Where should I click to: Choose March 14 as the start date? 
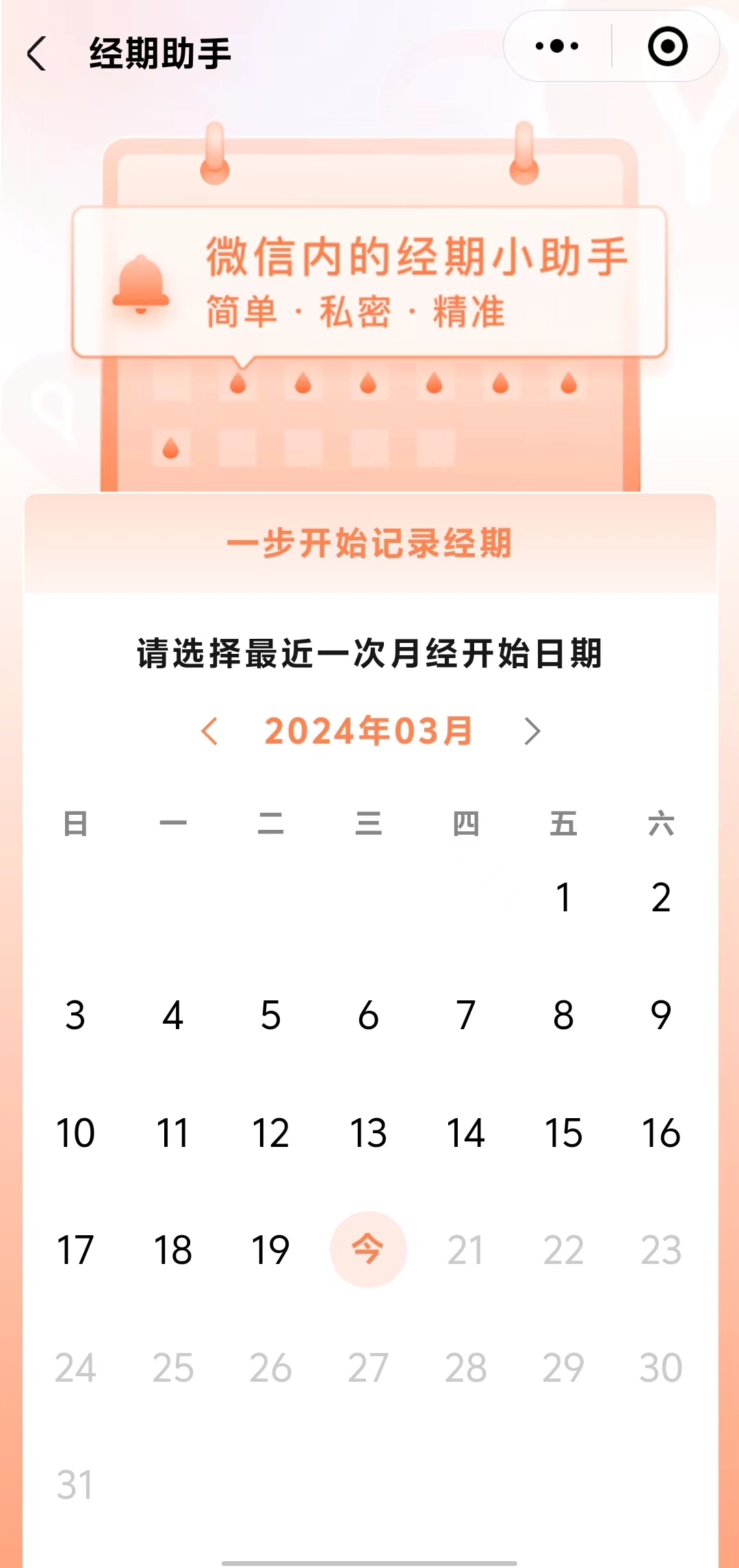coord(466,1133)
